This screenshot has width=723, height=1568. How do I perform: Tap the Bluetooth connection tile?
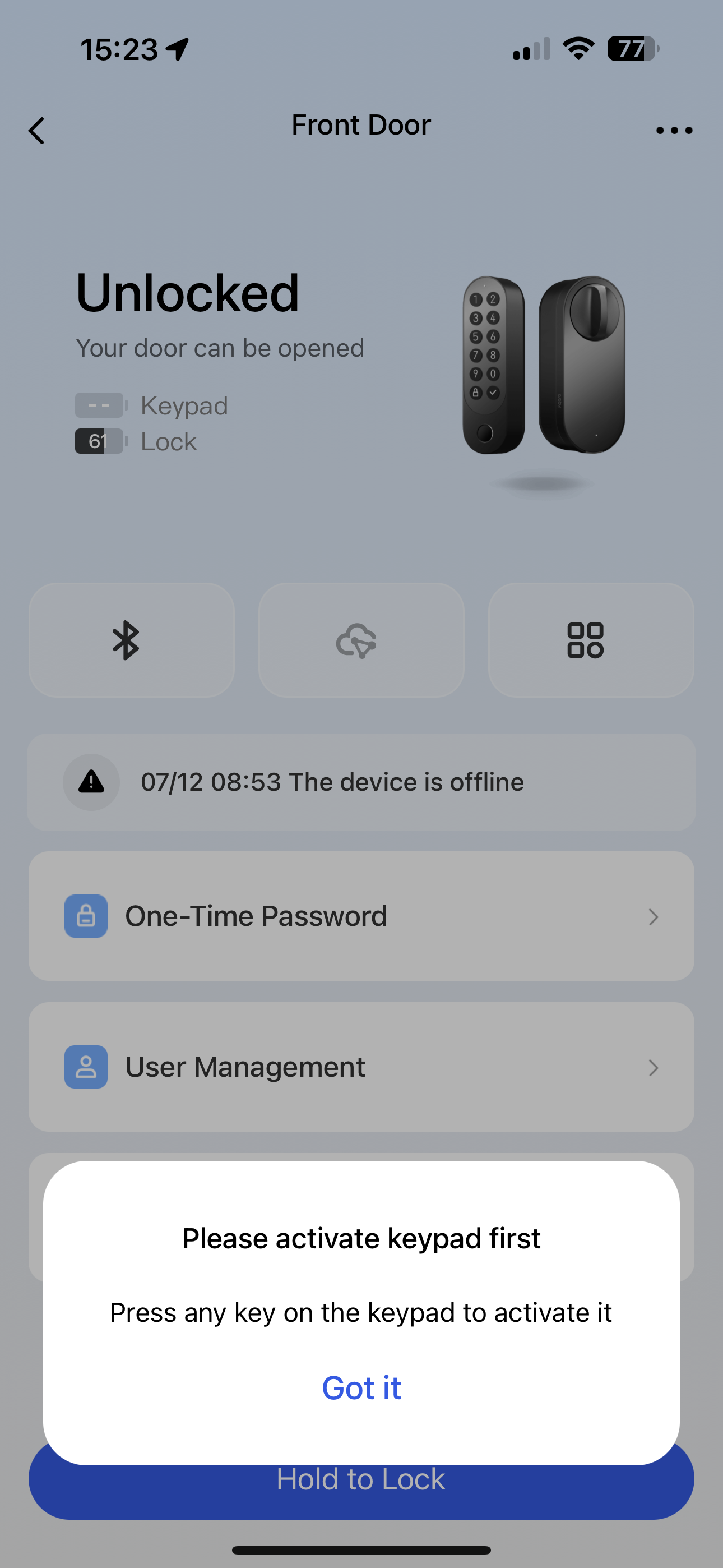pos(132,640)
